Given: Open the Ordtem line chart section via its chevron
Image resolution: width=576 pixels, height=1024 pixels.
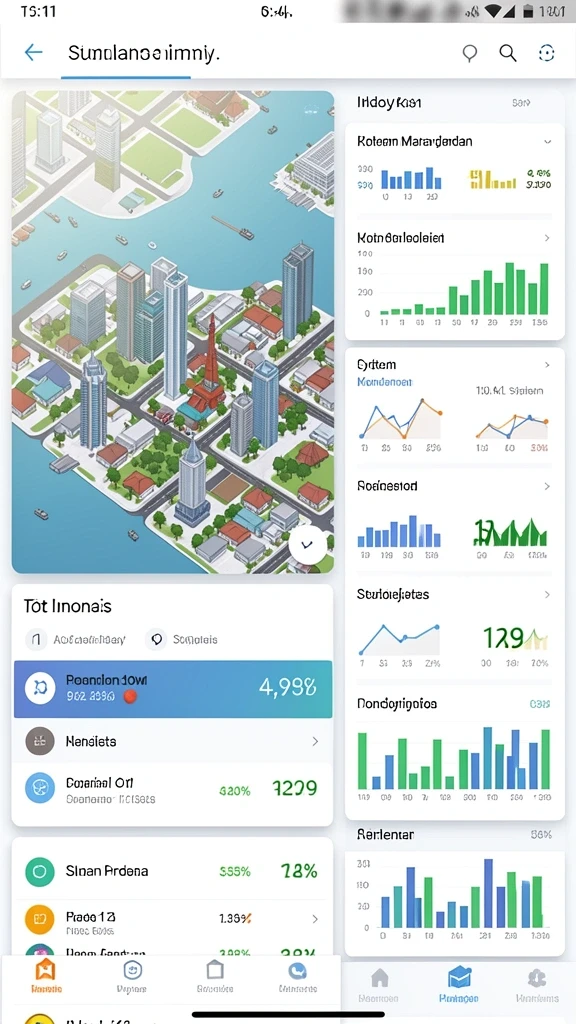Looking at the screenshot, I should click(547, 364).
